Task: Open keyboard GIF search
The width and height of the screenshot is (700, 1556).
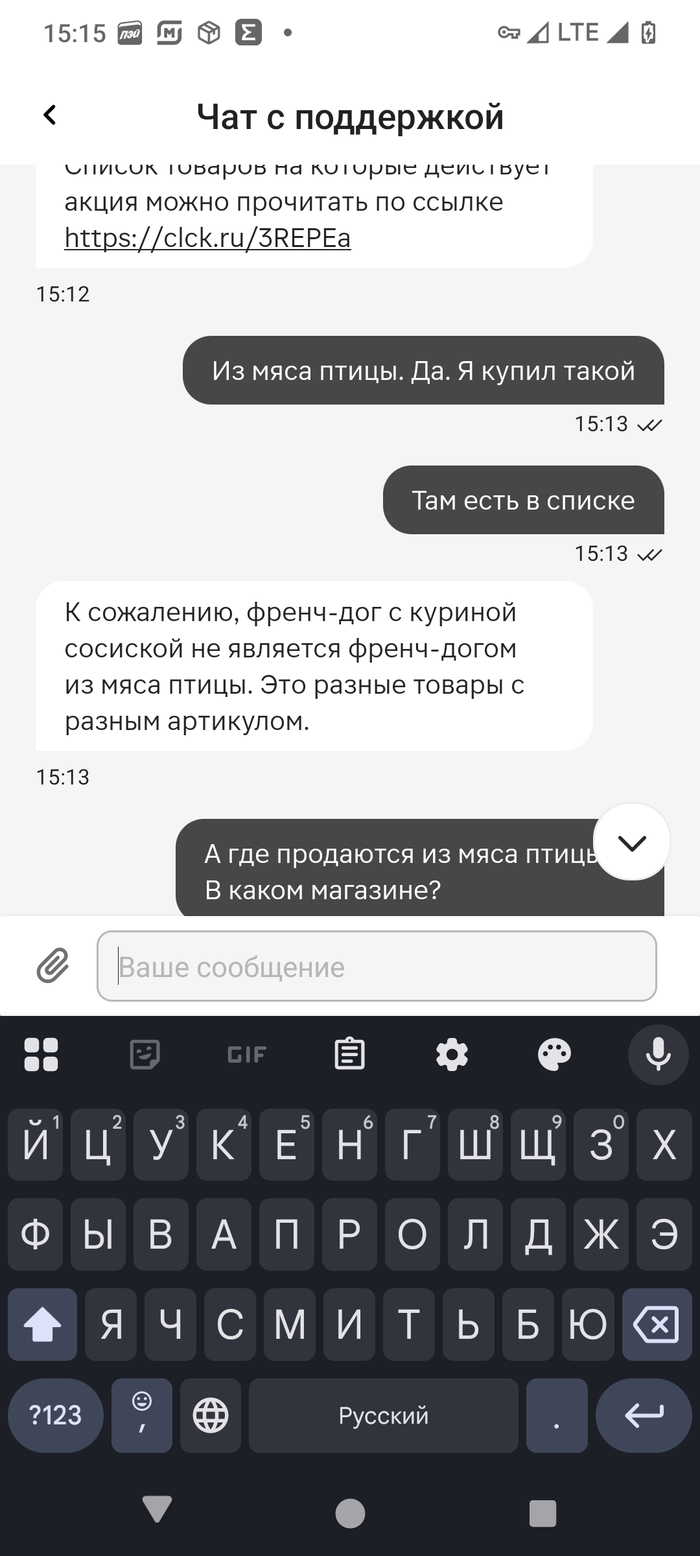Action: coord(246,1054)
